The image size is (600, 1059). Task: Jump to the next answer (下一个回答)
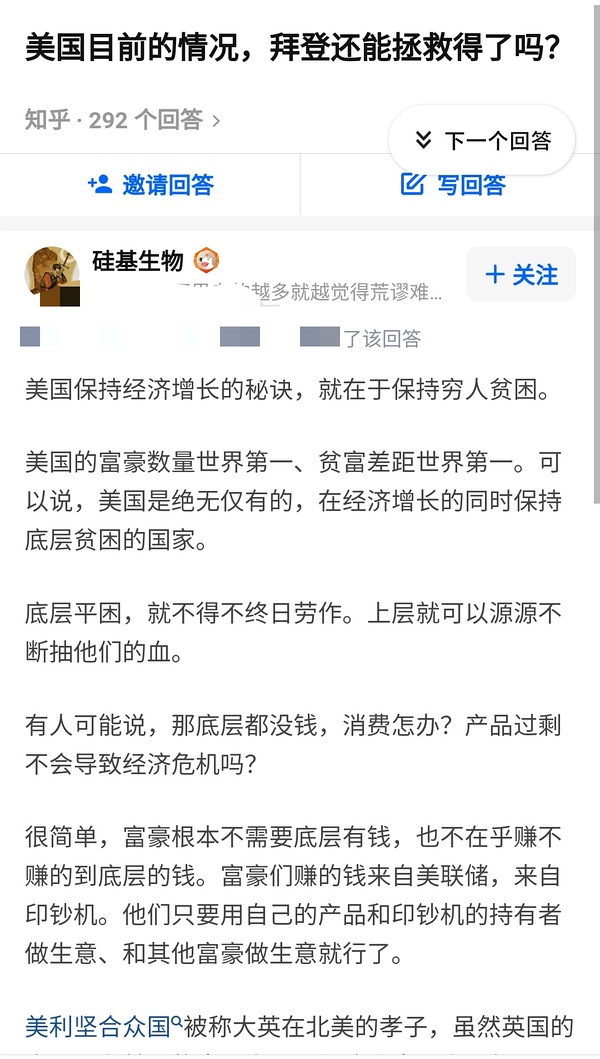482,141
